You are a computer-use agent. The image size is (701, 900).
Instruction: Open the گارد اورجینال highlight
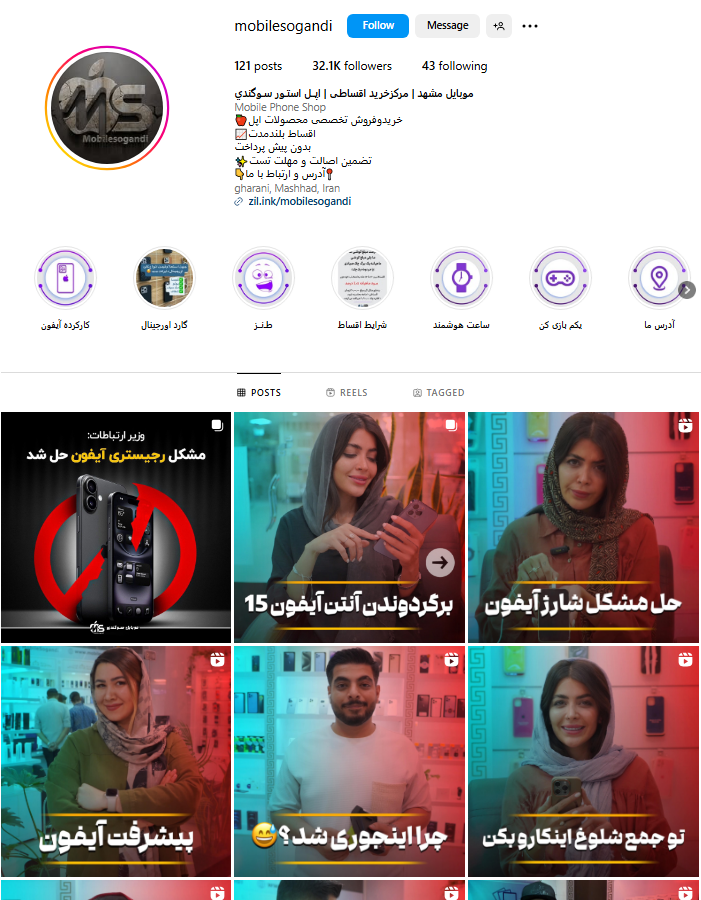[x=165, y=278]
